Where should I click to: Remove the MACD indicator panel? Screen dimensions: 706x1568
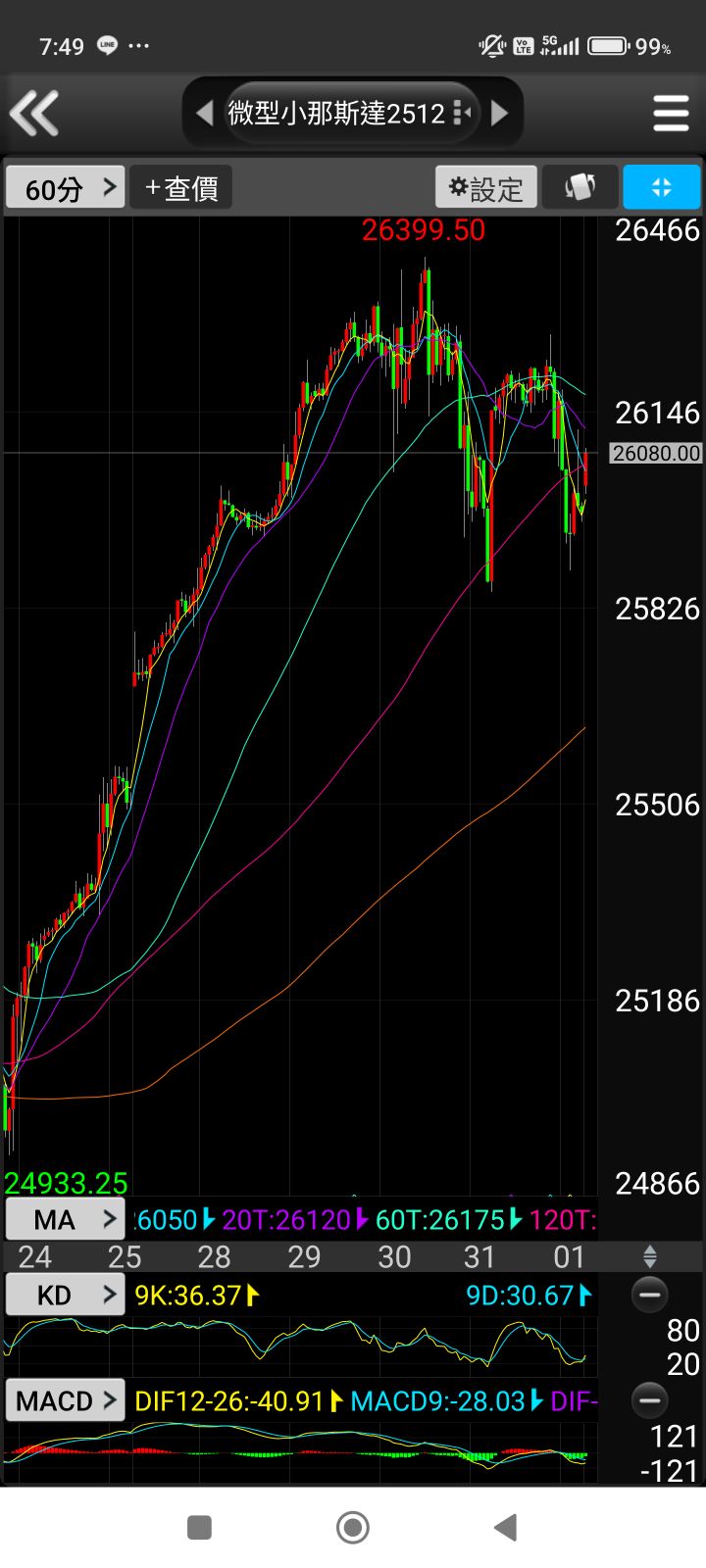coord(649,1399)
